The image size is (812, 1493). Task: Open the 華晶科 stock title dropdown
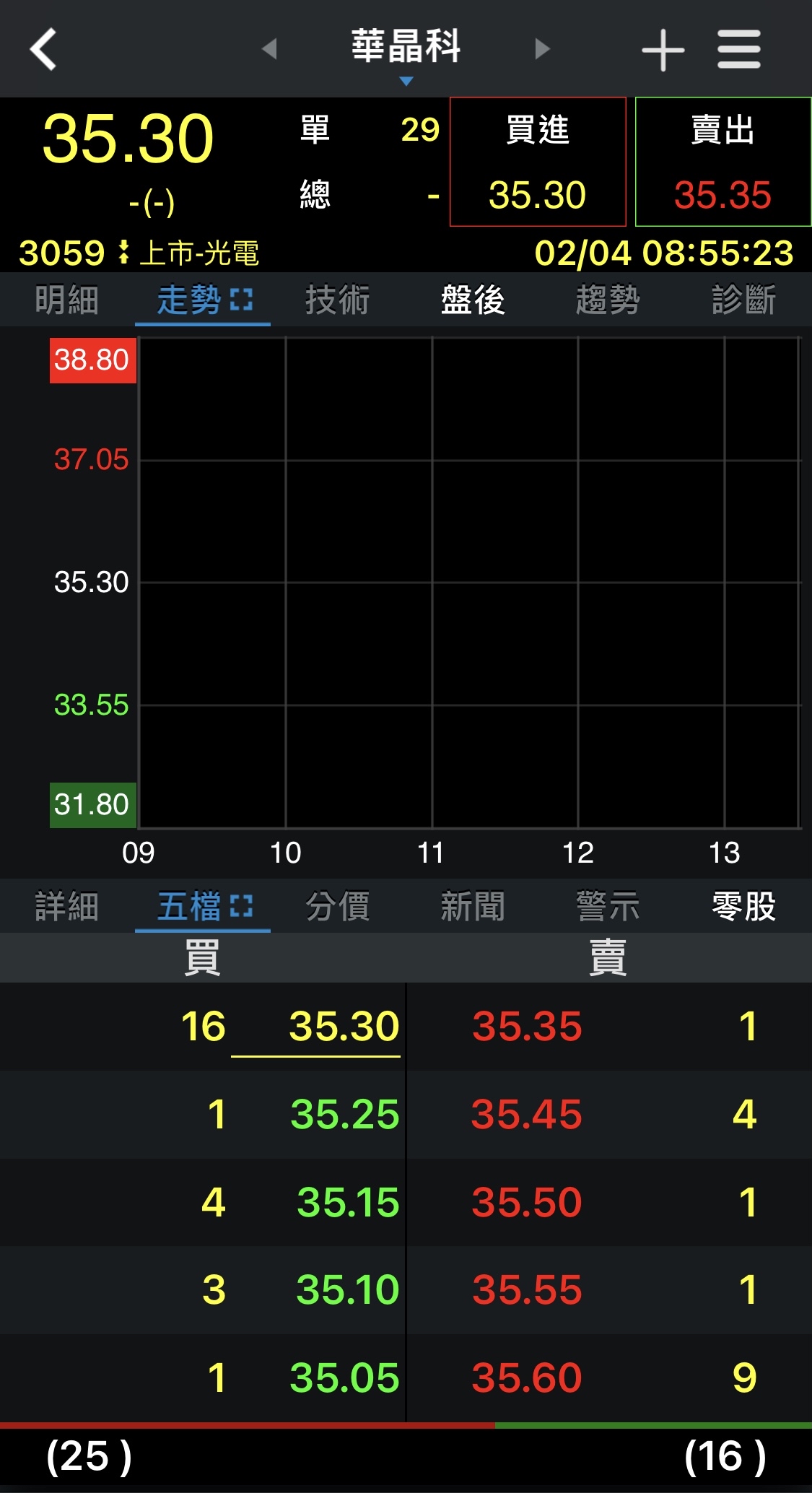[x=406, y=51]
